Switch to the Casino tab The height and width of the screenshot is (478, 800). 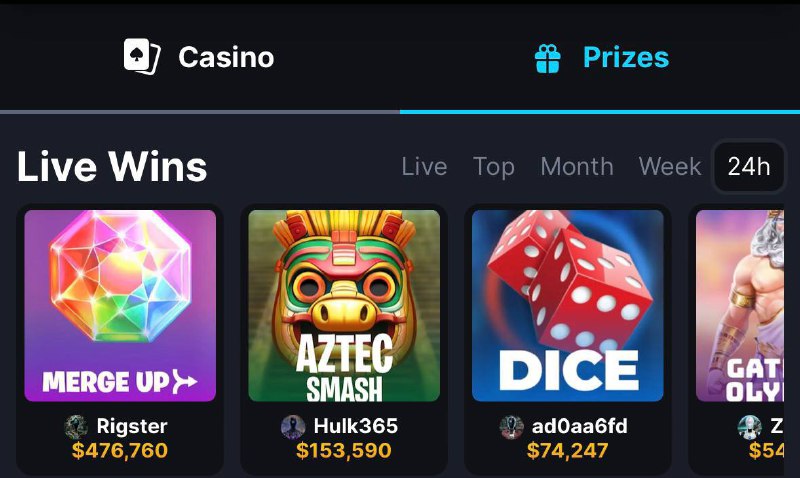(x=199, y=57)
